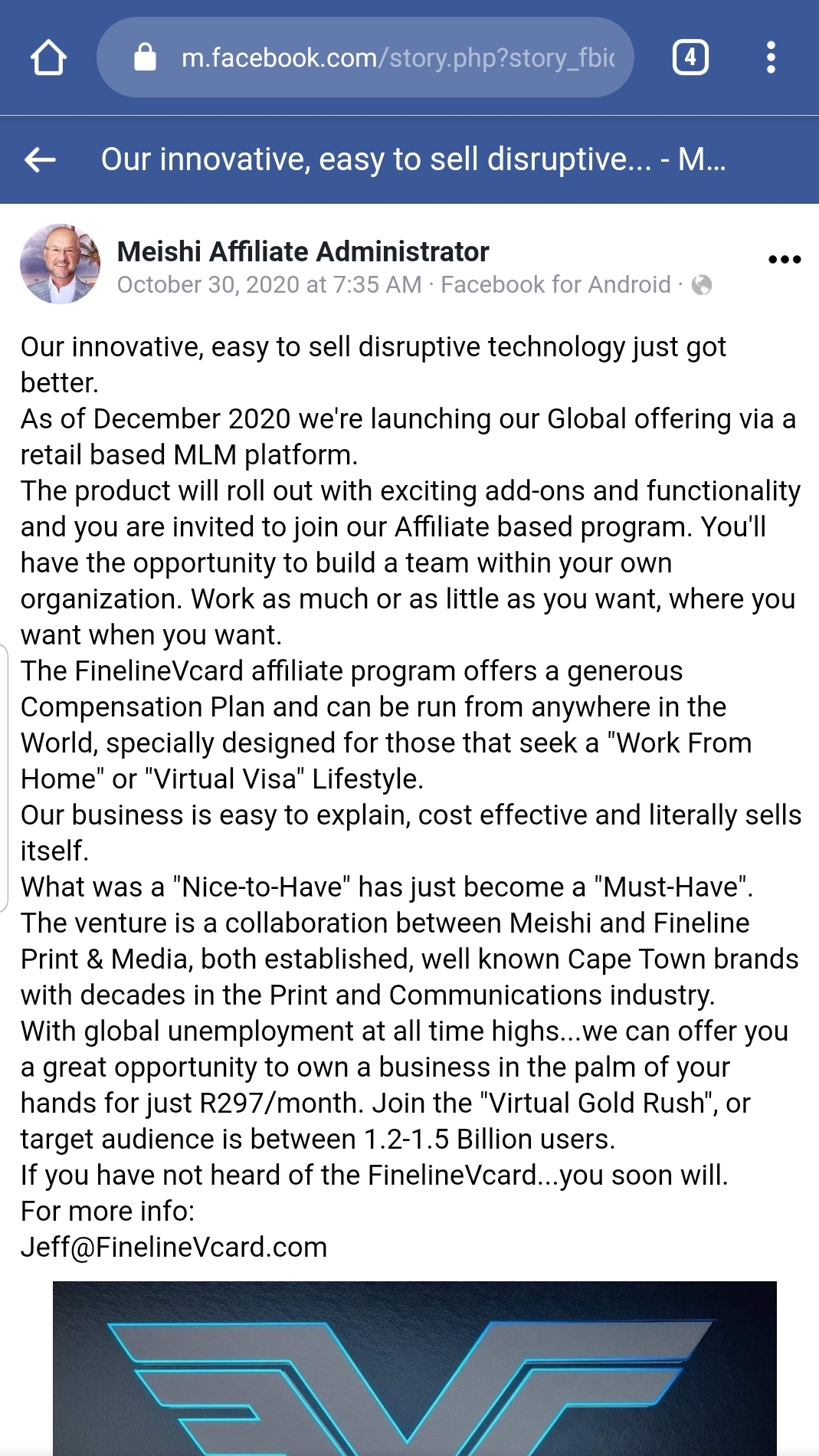
Task: Open the Meishi Affiliate Administrator page name
Action: tap(303, 251)
